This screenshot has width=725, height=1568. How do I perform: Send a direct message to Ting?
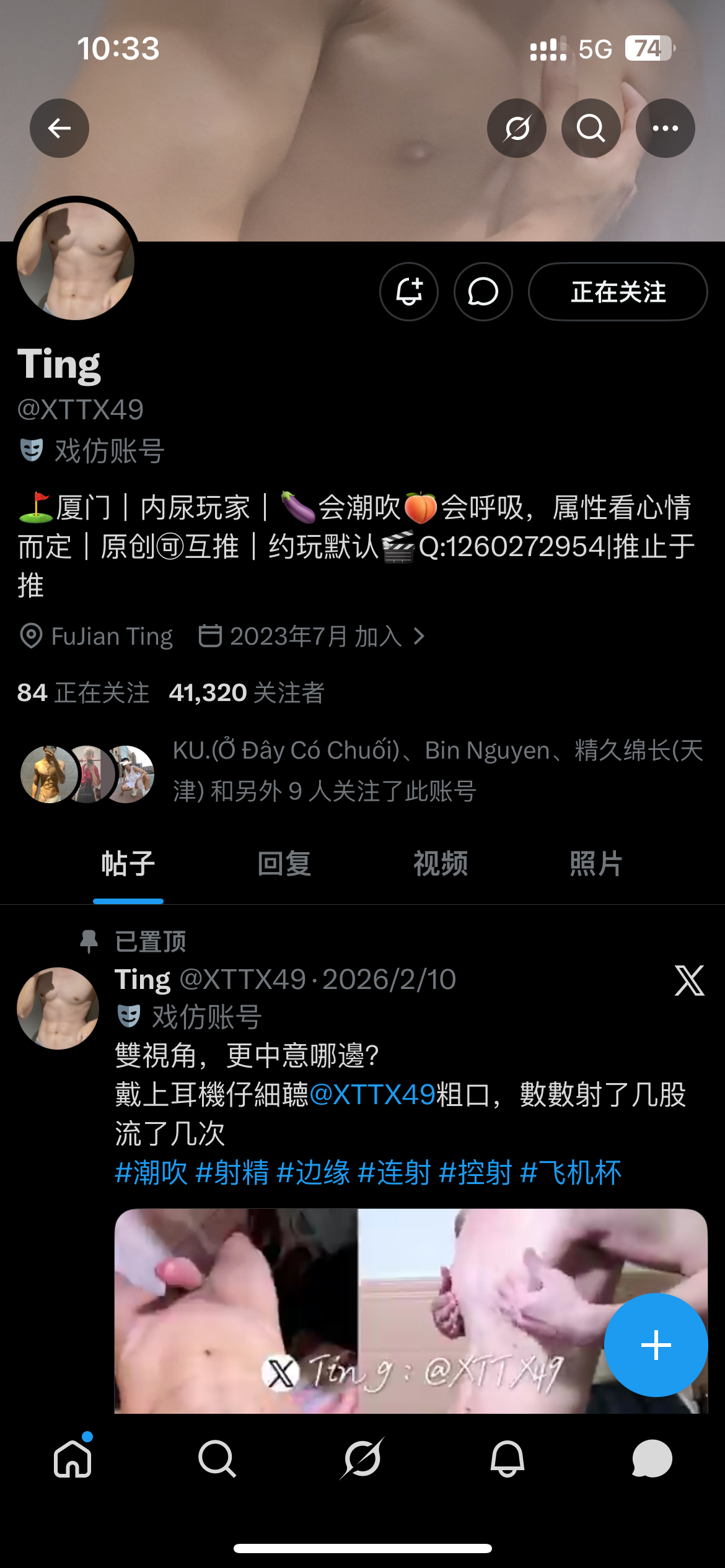pos(483,292)
